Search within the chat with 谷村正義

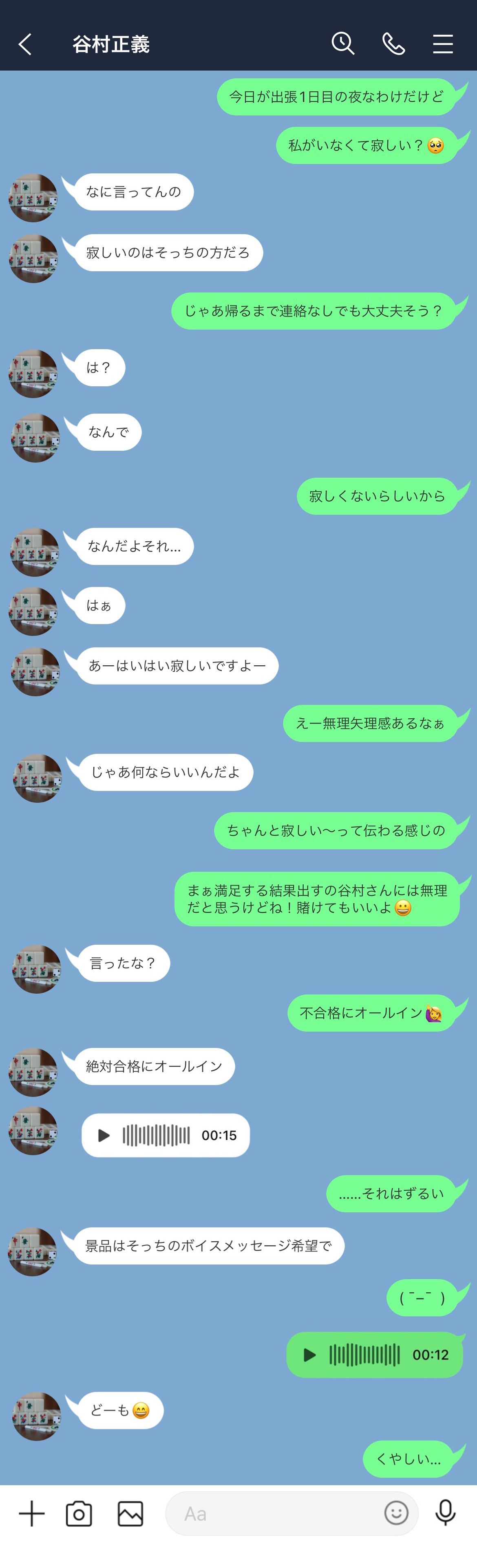(342, 44)
